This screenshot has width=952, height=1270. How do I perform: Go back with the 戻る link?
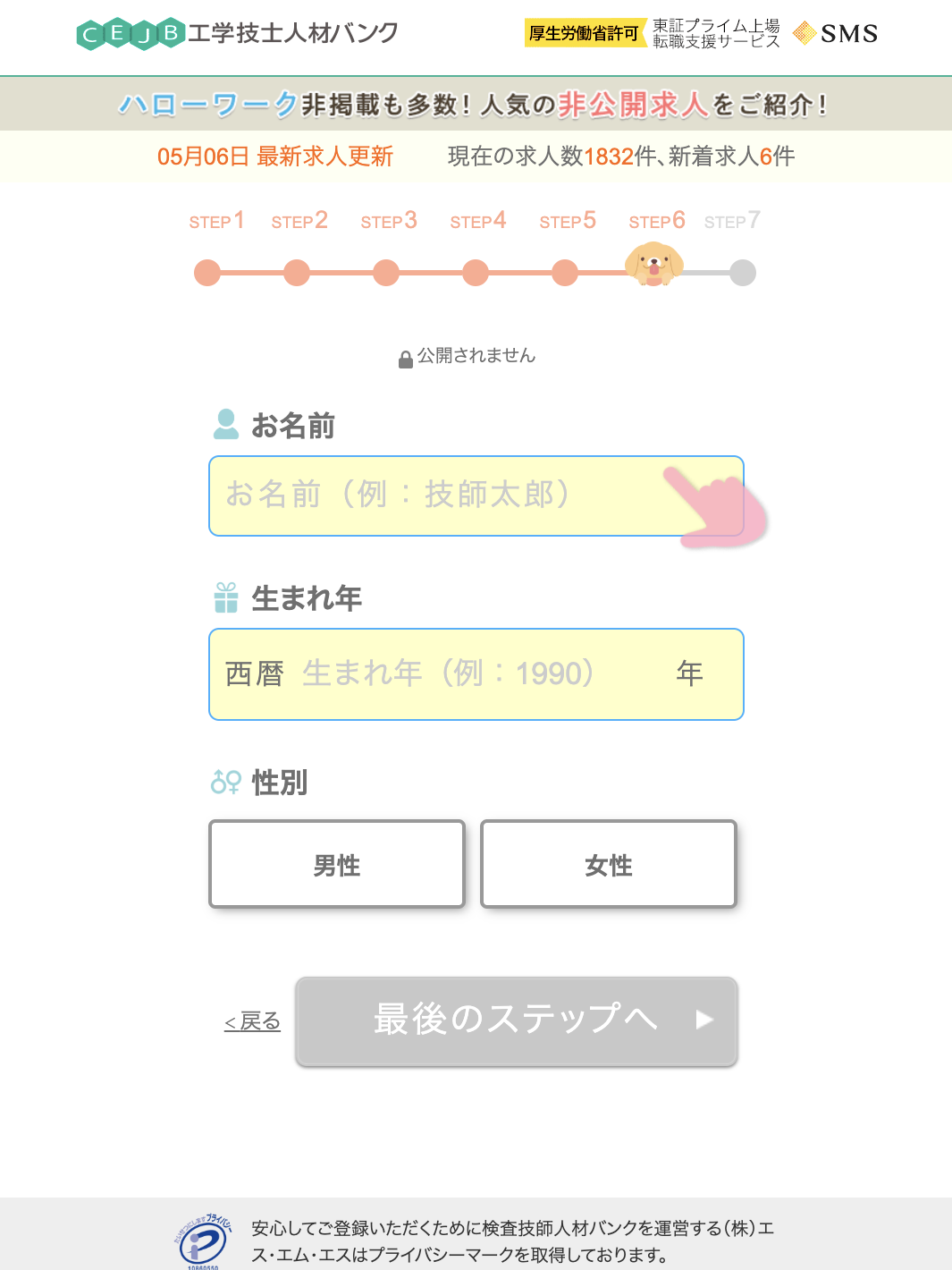pyautogui.click(x=252, y=1021)
